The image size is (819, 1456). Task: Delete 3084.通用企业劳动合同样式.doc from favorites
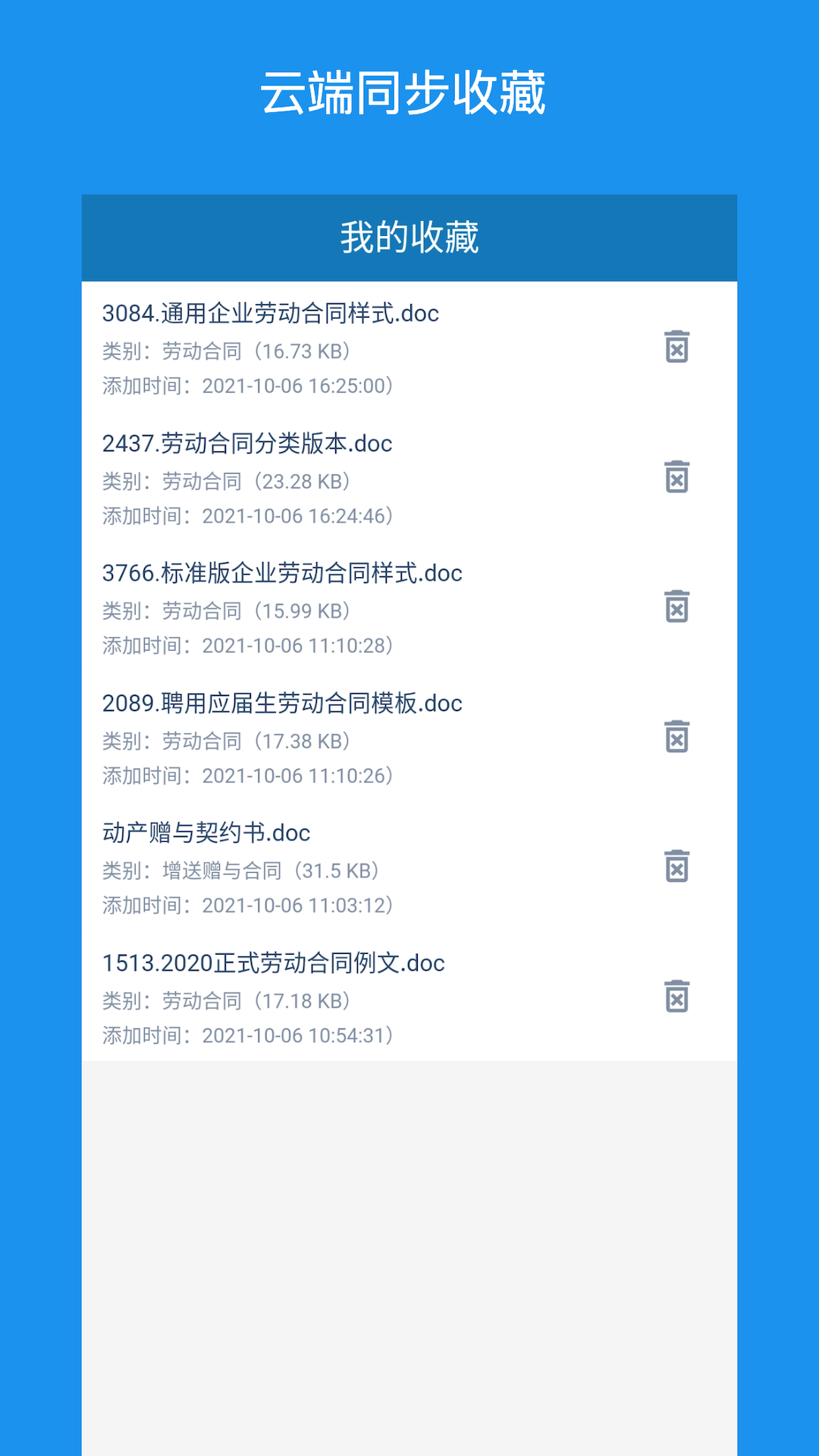(x=676, y=347)
